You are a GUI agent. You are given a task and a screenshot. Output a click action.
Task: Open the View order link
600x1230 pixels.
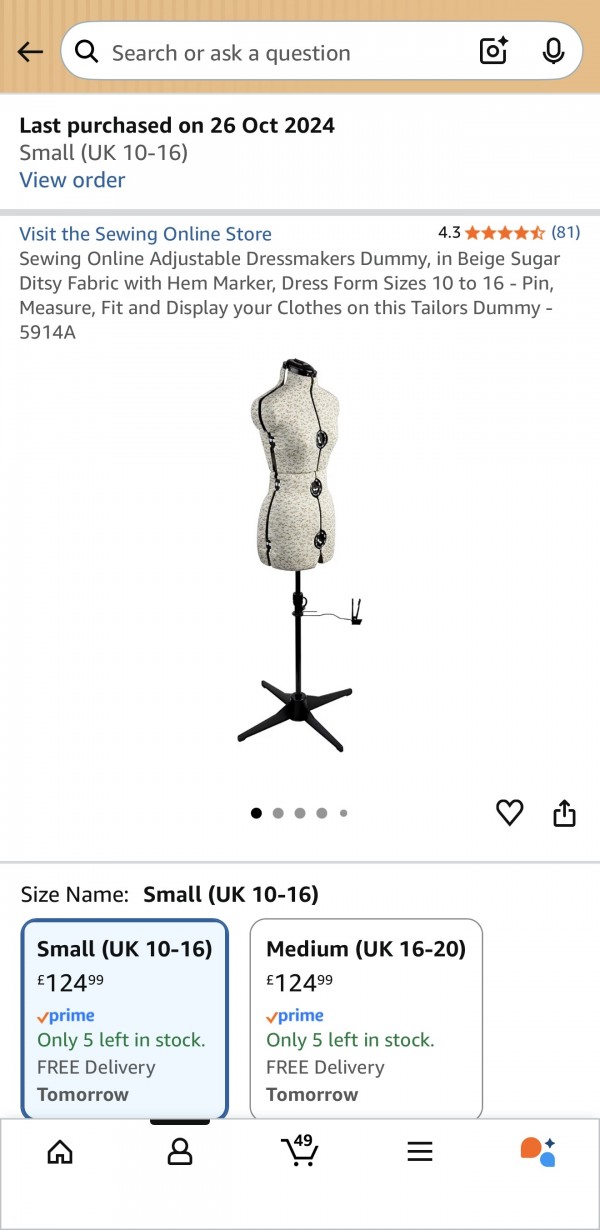tap(72, 180)
